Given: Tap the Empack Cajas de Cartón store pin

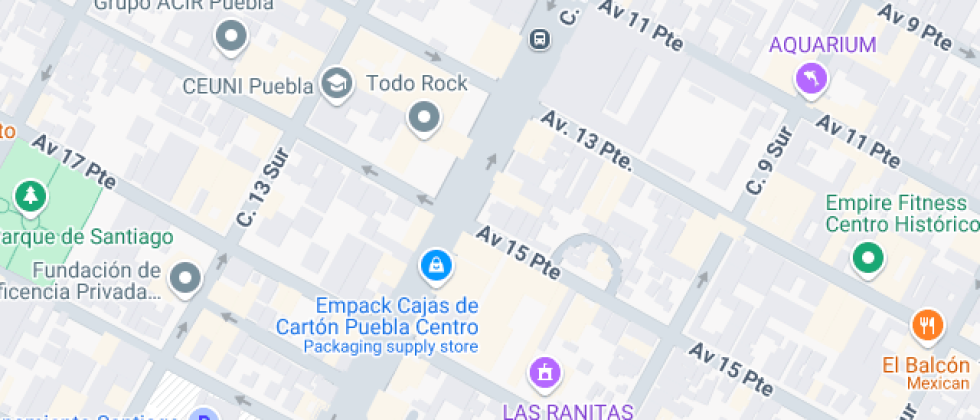Looking at the screenshot, I should 436,265.
